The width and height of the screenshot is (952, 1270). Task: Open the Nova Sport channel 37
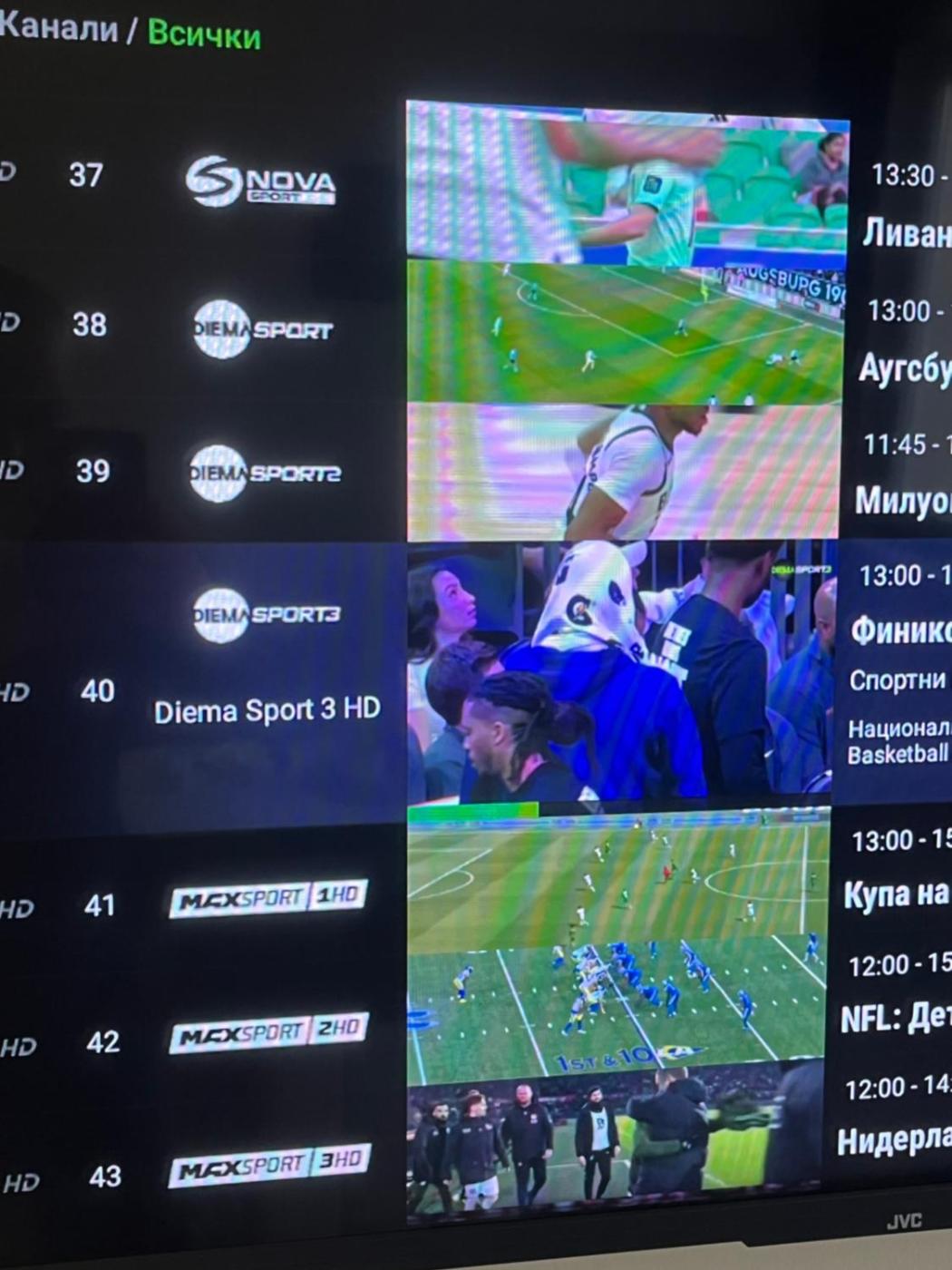260,181
